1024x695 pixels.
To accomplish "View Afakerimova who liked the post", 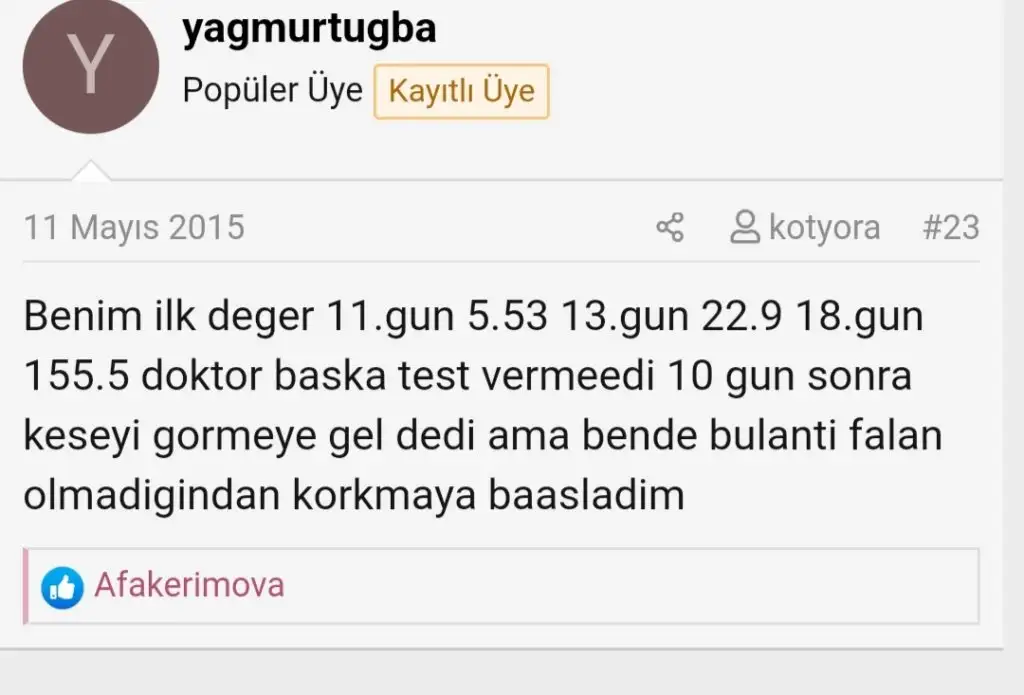I will click(189, 585).
